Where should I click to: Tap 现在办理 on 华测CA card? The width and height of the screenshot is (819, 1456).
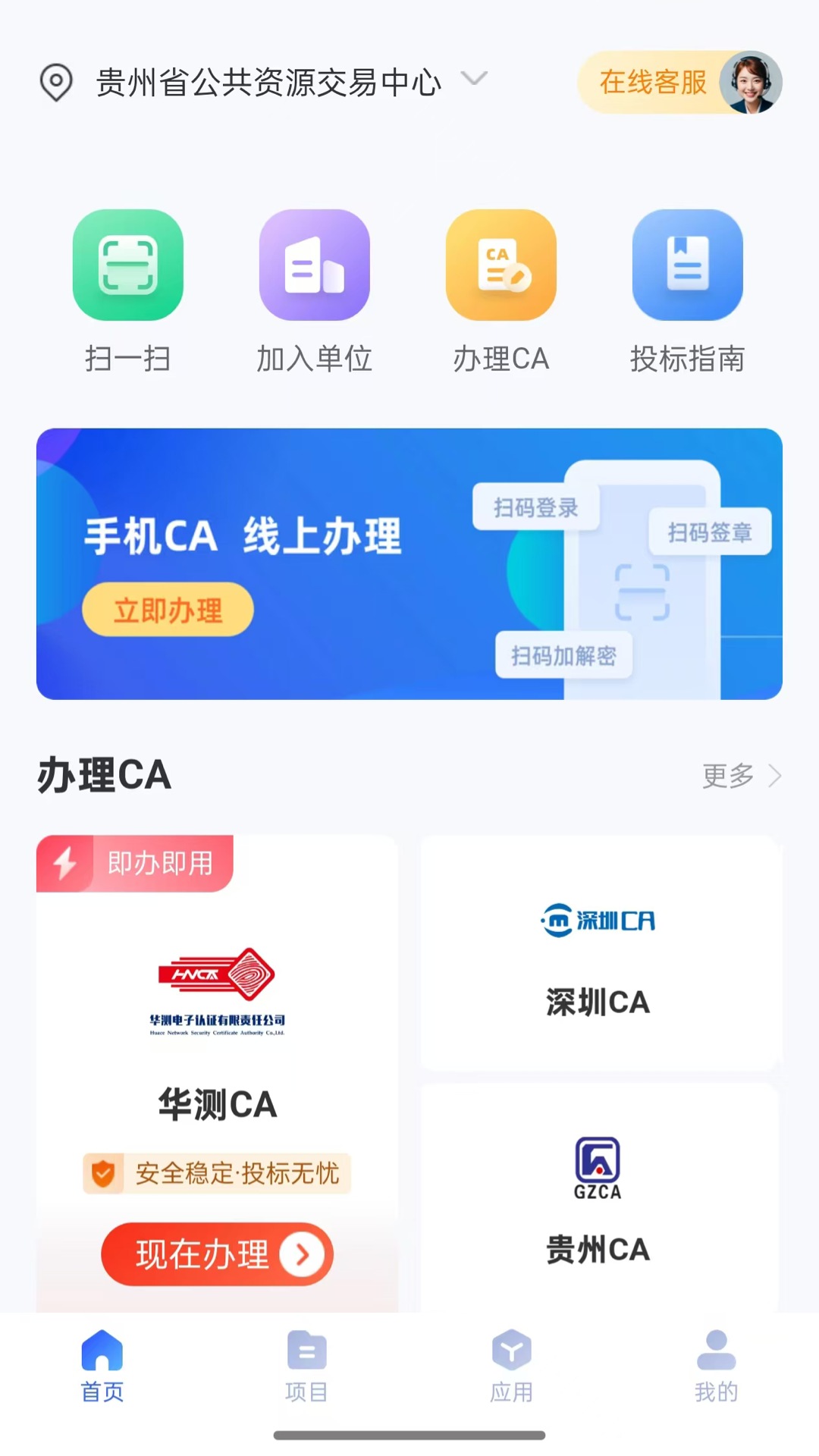[217, 1255]
